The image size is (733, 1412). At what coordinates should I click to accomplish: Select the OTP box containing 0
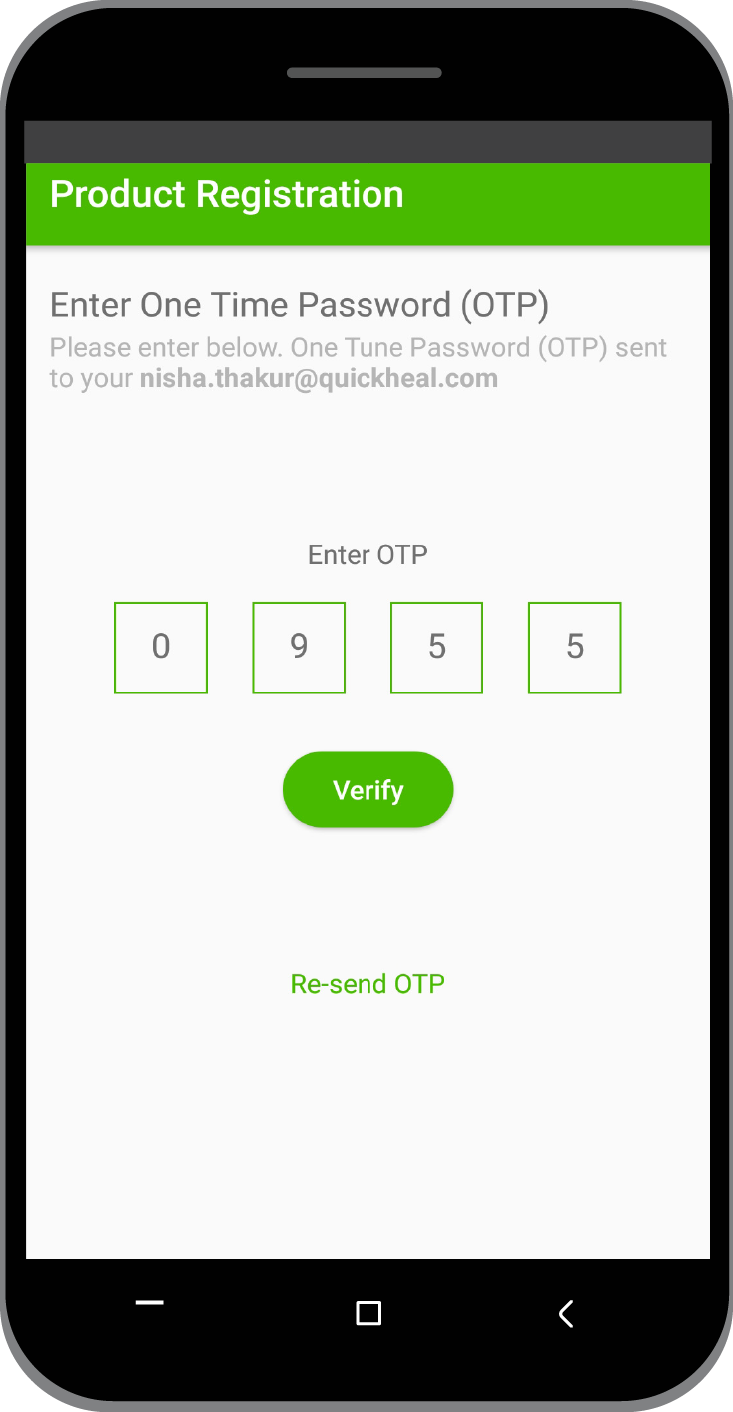point(161,647)
